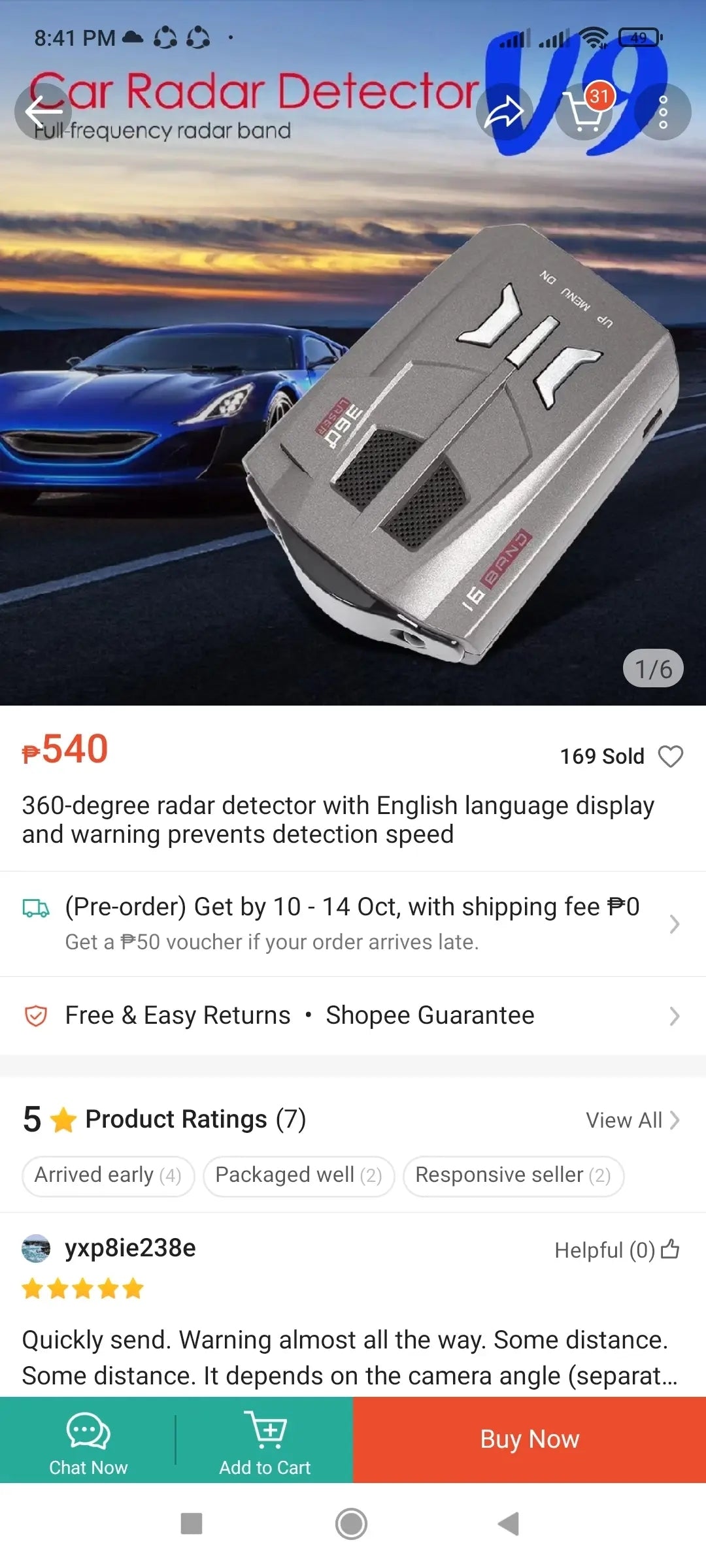Filter reviews by Packaged well
Image resolution: width=706 pixels, height=1568 pixels.
(299, 1175)
